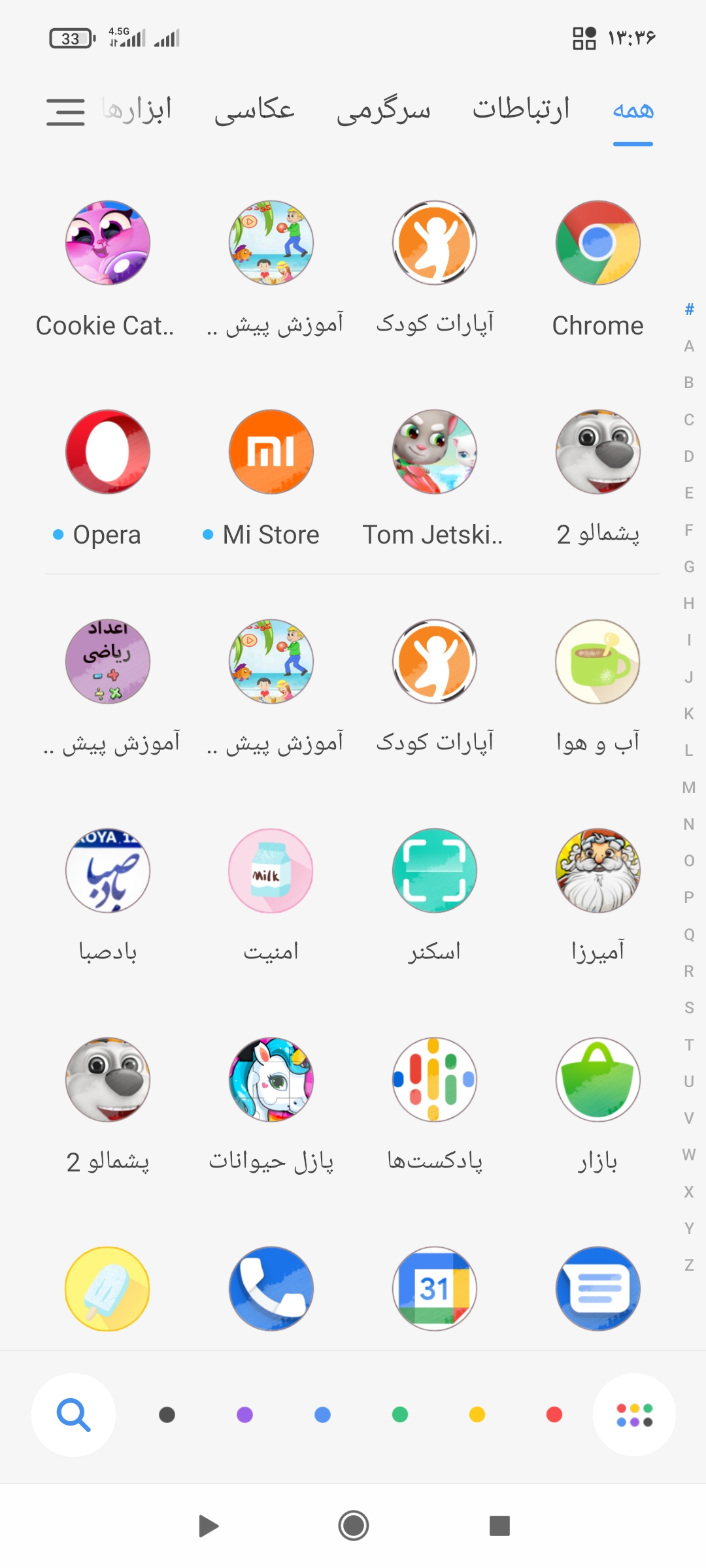Switch to the سرگرمی tab
The image size is (706, 1568).
384,109
